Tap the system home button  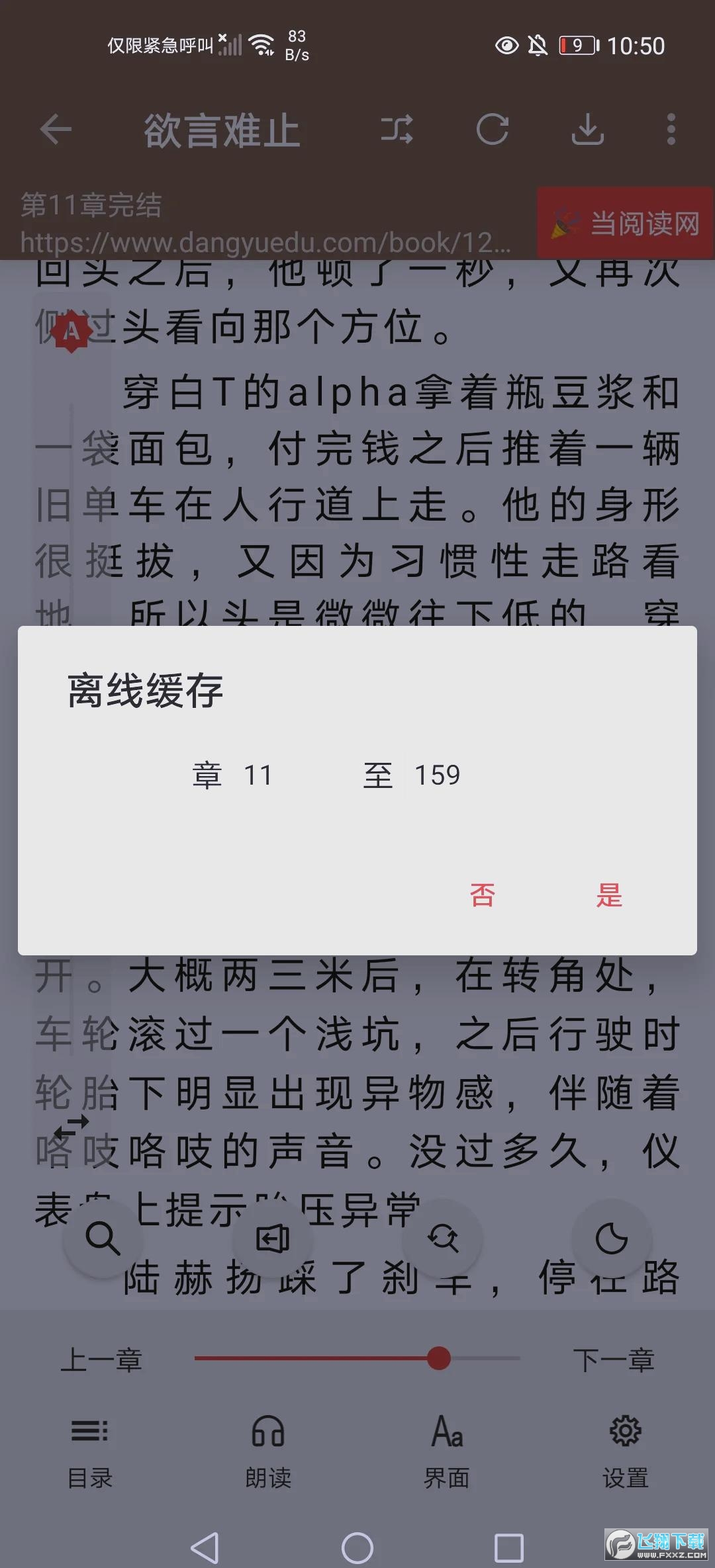click(x=358, y=1548)
